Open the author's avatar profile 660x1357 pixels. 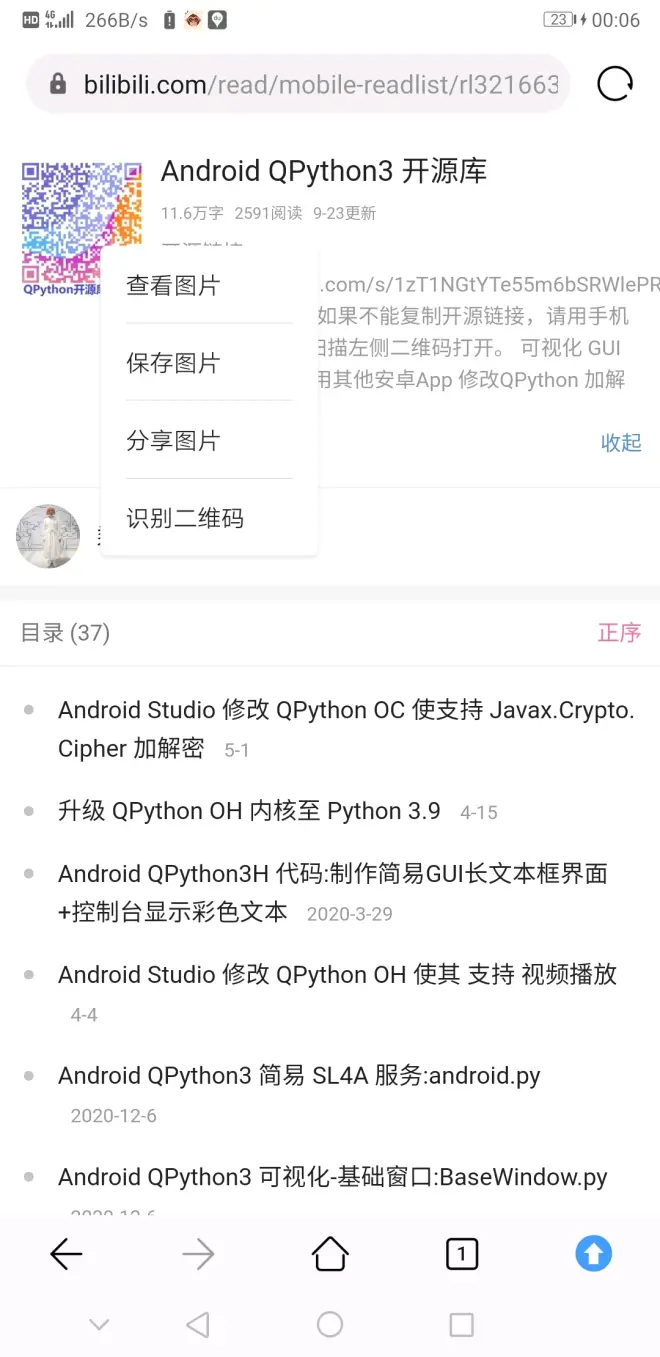pos(48,536)
